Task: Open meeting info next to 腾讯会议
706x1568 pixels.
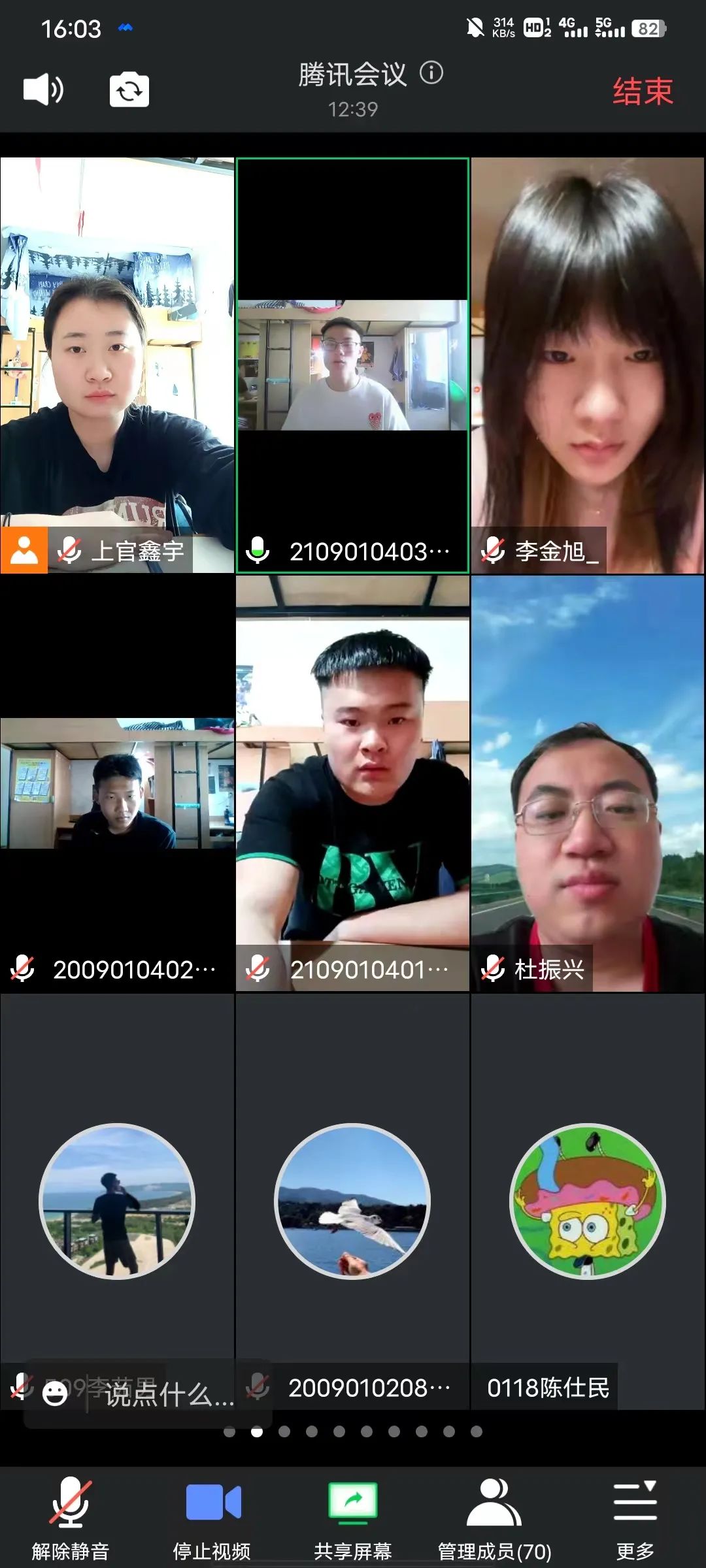Action: pyautogui.click(x=431, y=73)
